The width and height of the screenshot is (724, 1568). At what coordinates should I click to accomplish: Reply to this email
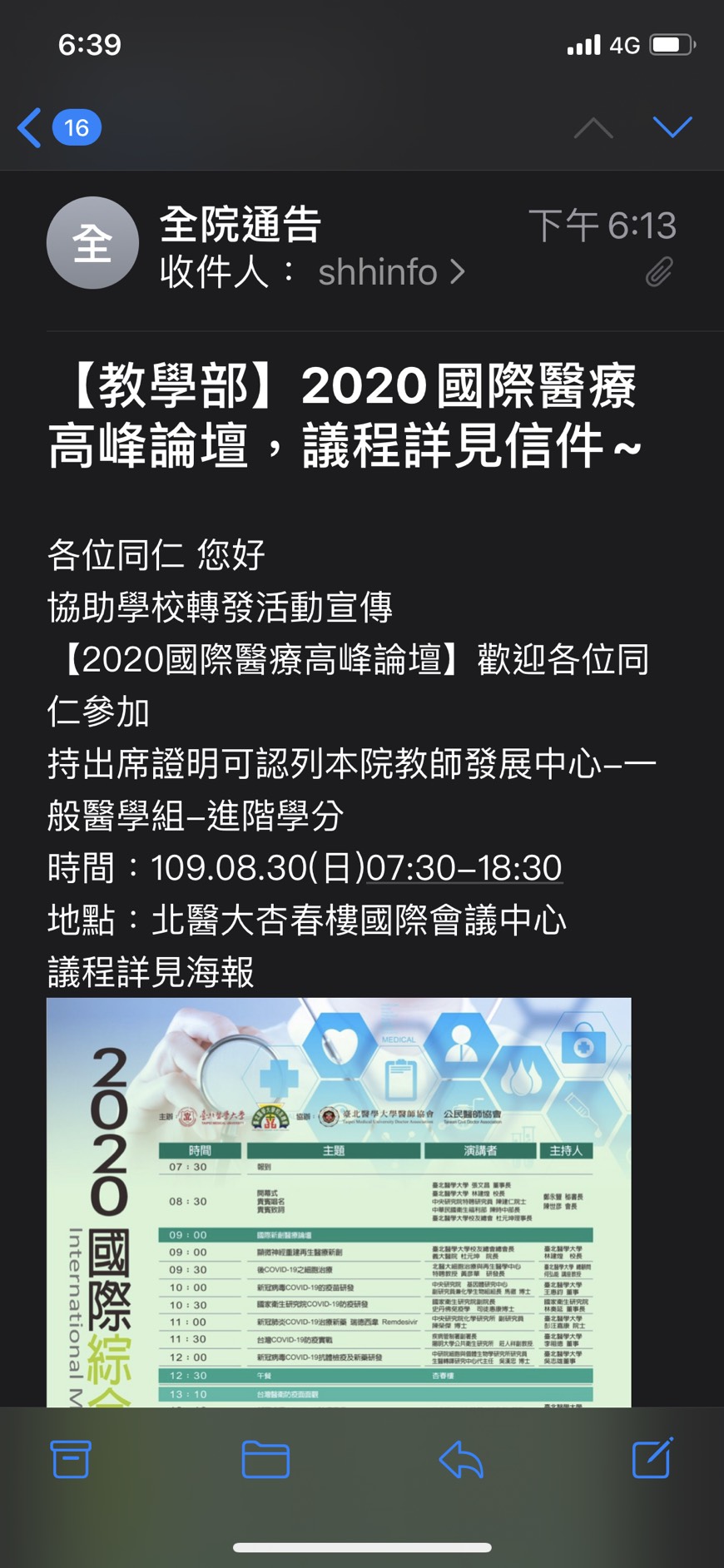click(x=461, y=1458)
